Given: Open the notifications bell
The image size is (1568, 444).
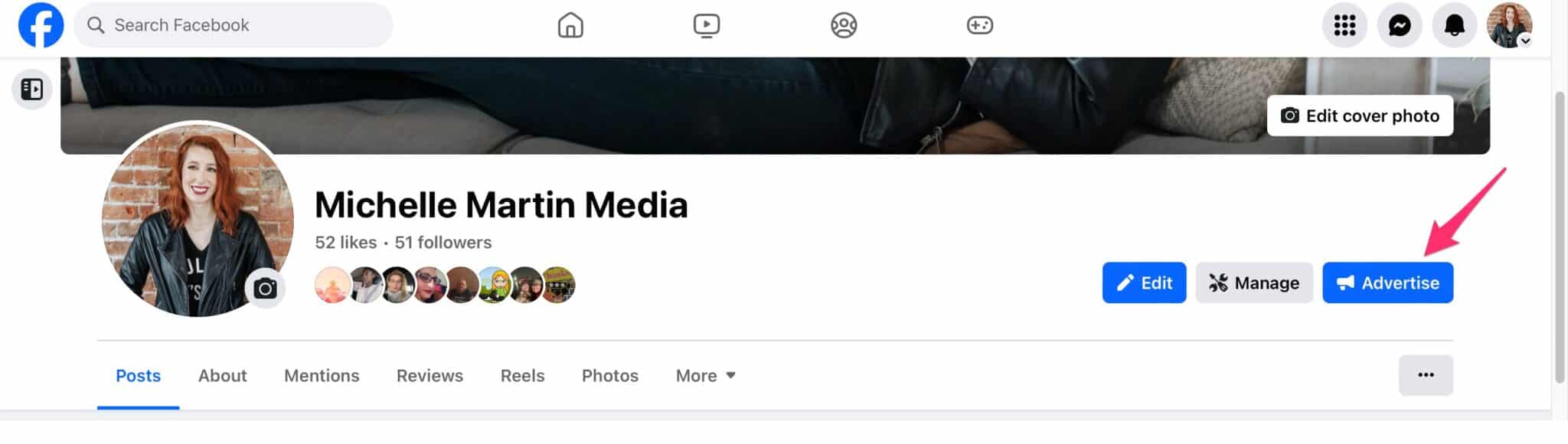Looking at the screenshot, I should (1454, 25).
